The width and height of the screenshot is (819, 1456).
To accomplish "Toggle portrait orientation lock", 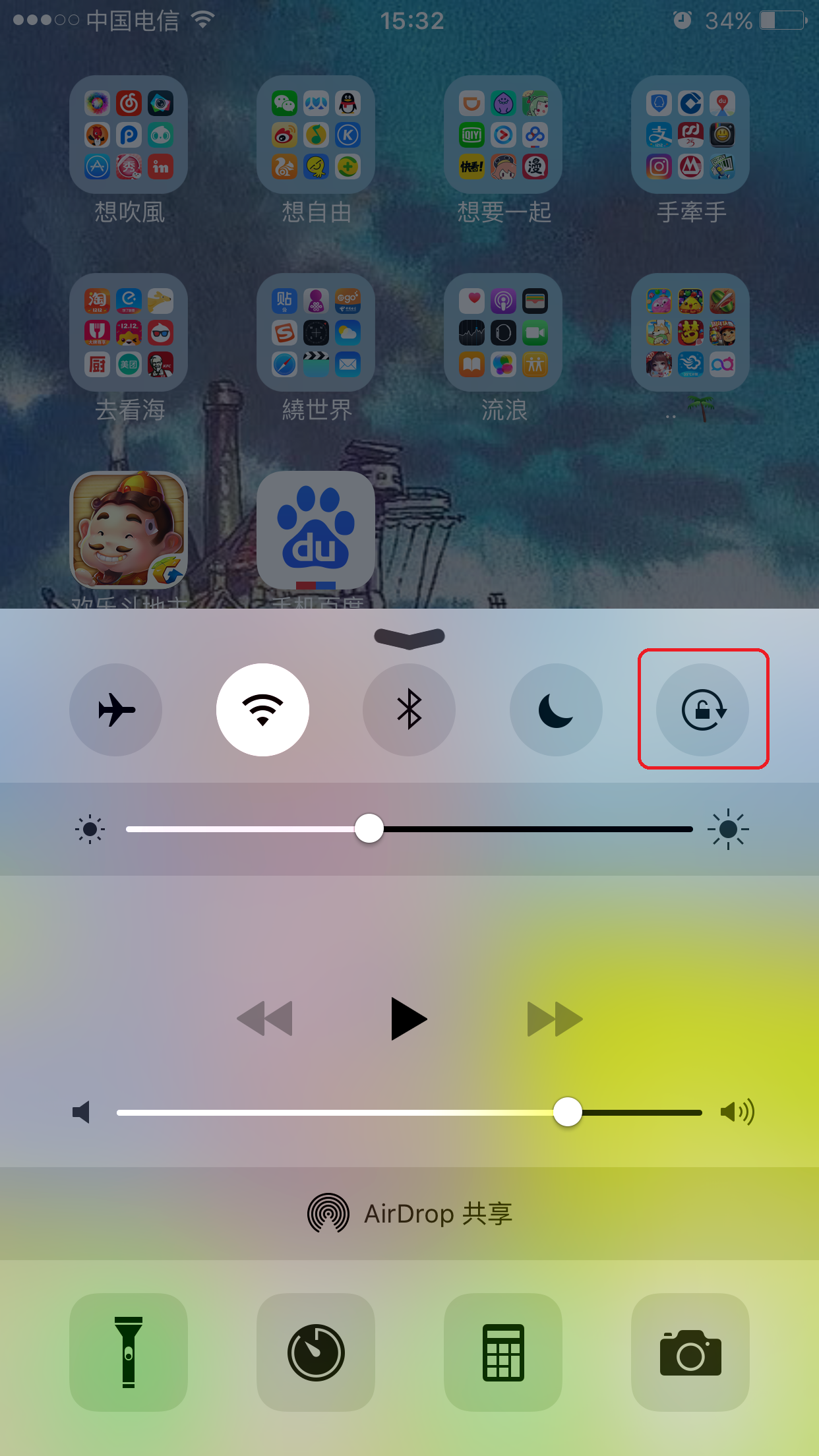I will [702, 710].
